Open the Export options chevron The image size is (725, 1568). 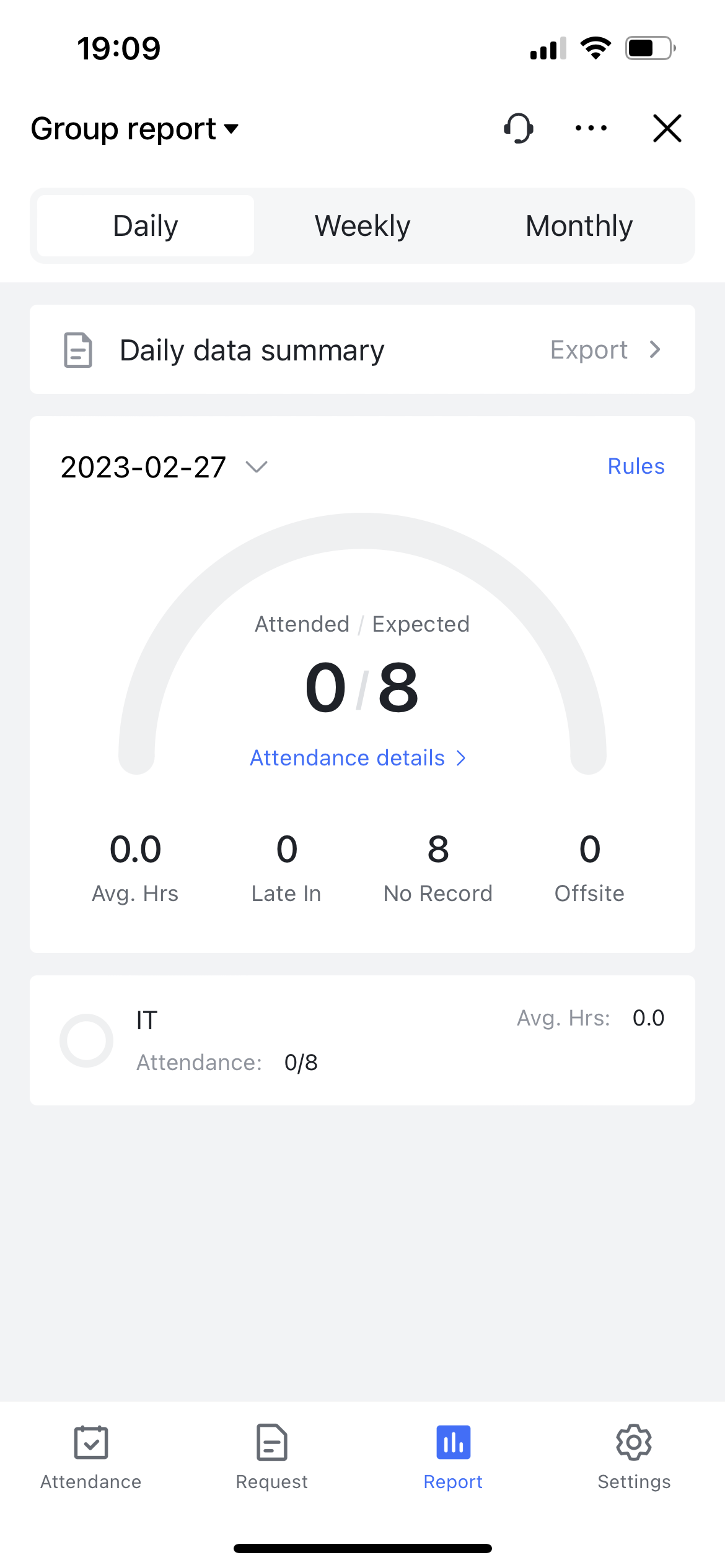pos(655,349)
